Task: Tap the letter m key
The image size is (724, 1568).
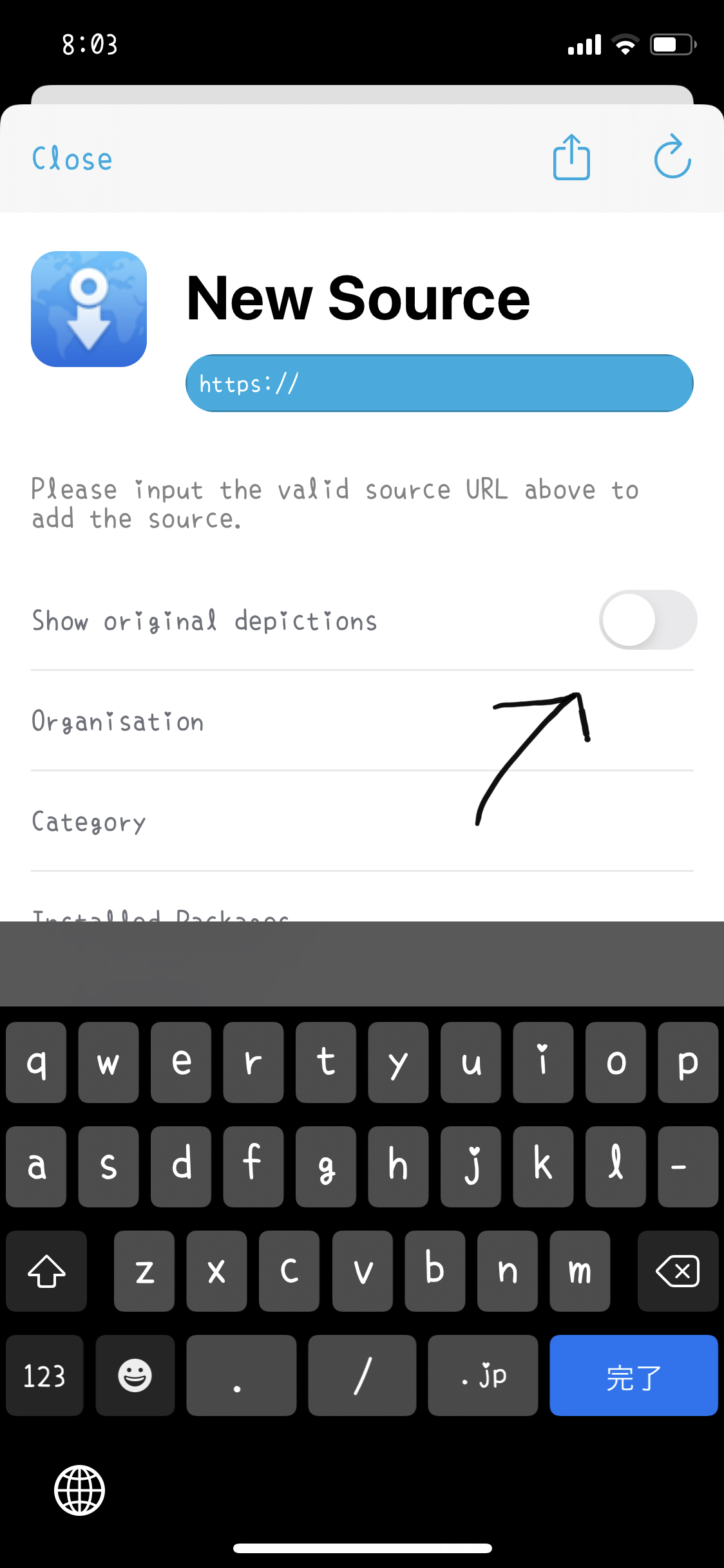Action: [x=579, y=1271]
